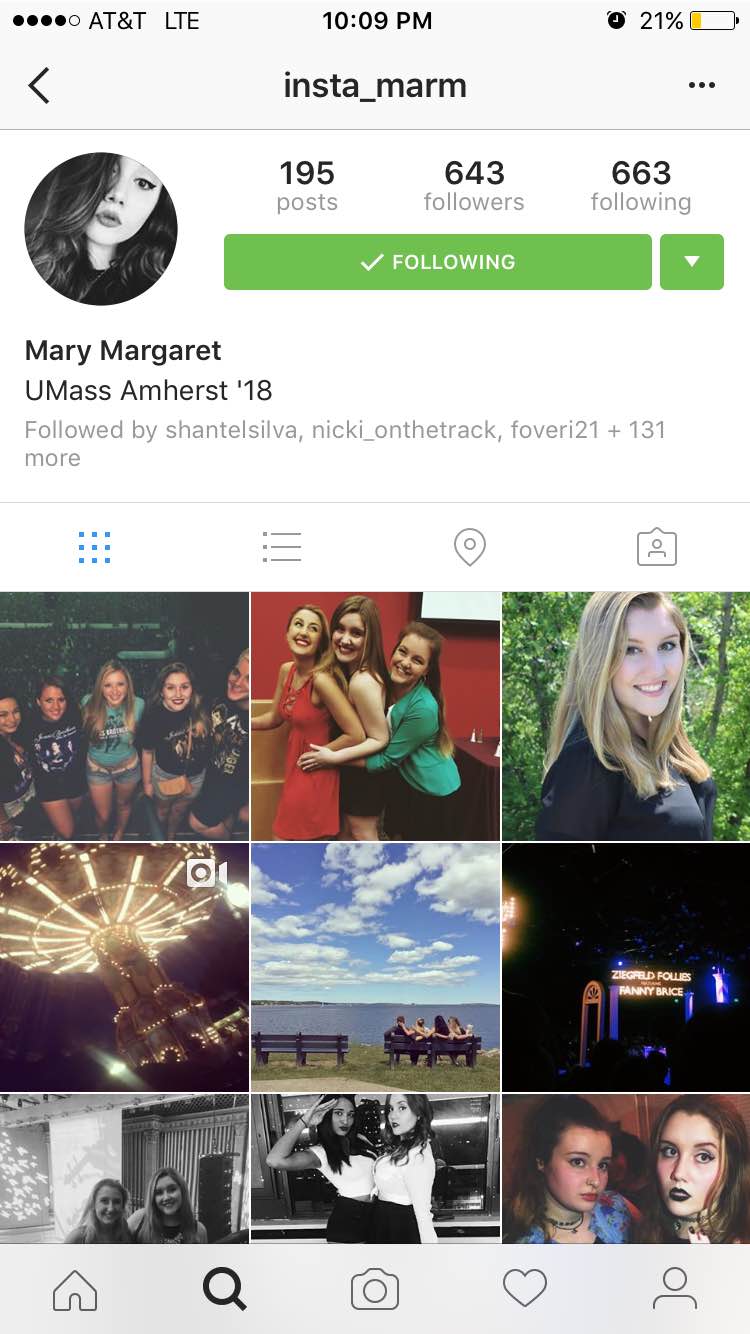This screenshot has width=750, height=1334.
Task: Expand the dropdown arrow beside Following
Action: tap(692, 262)
